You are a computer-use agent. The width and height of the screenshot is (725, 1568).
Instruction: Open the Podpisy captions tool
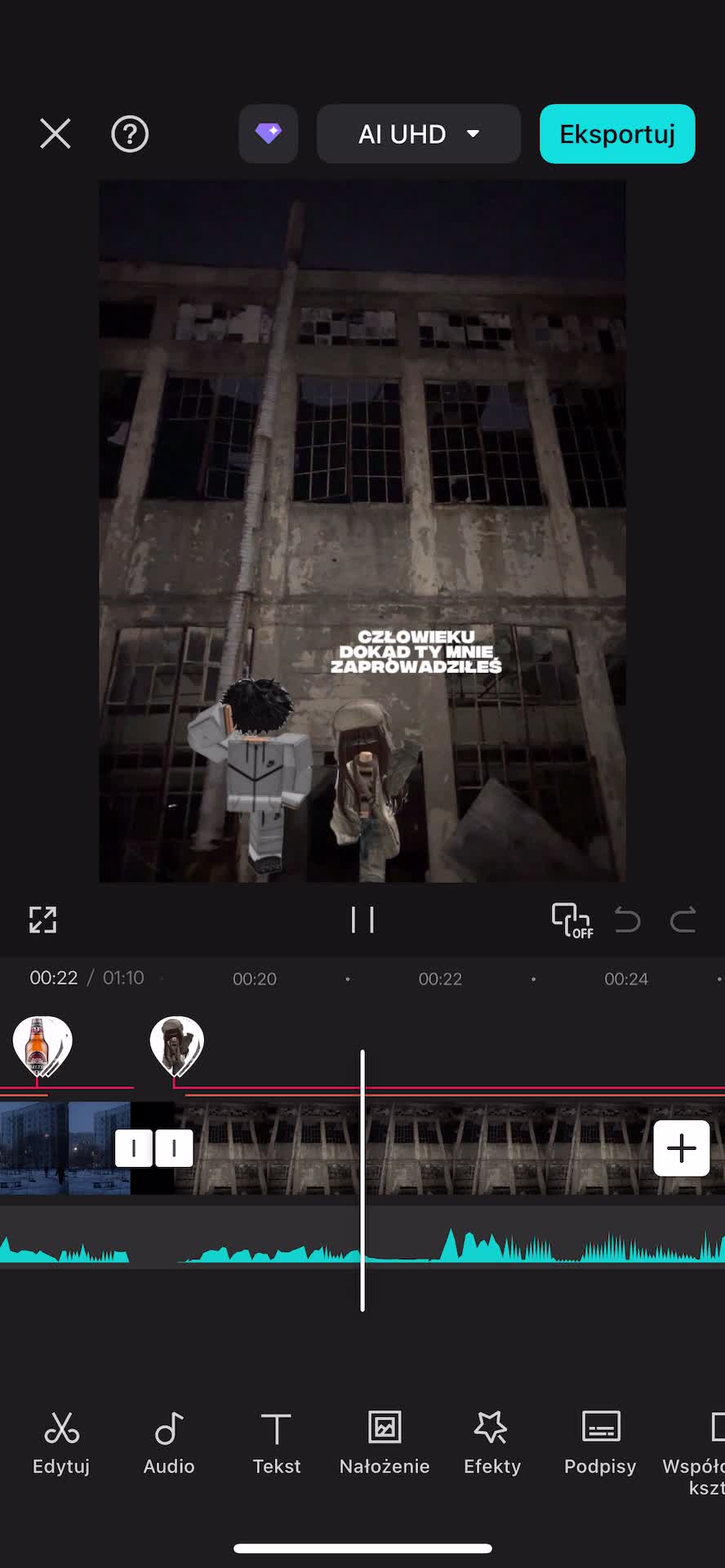pos(600,1442)
